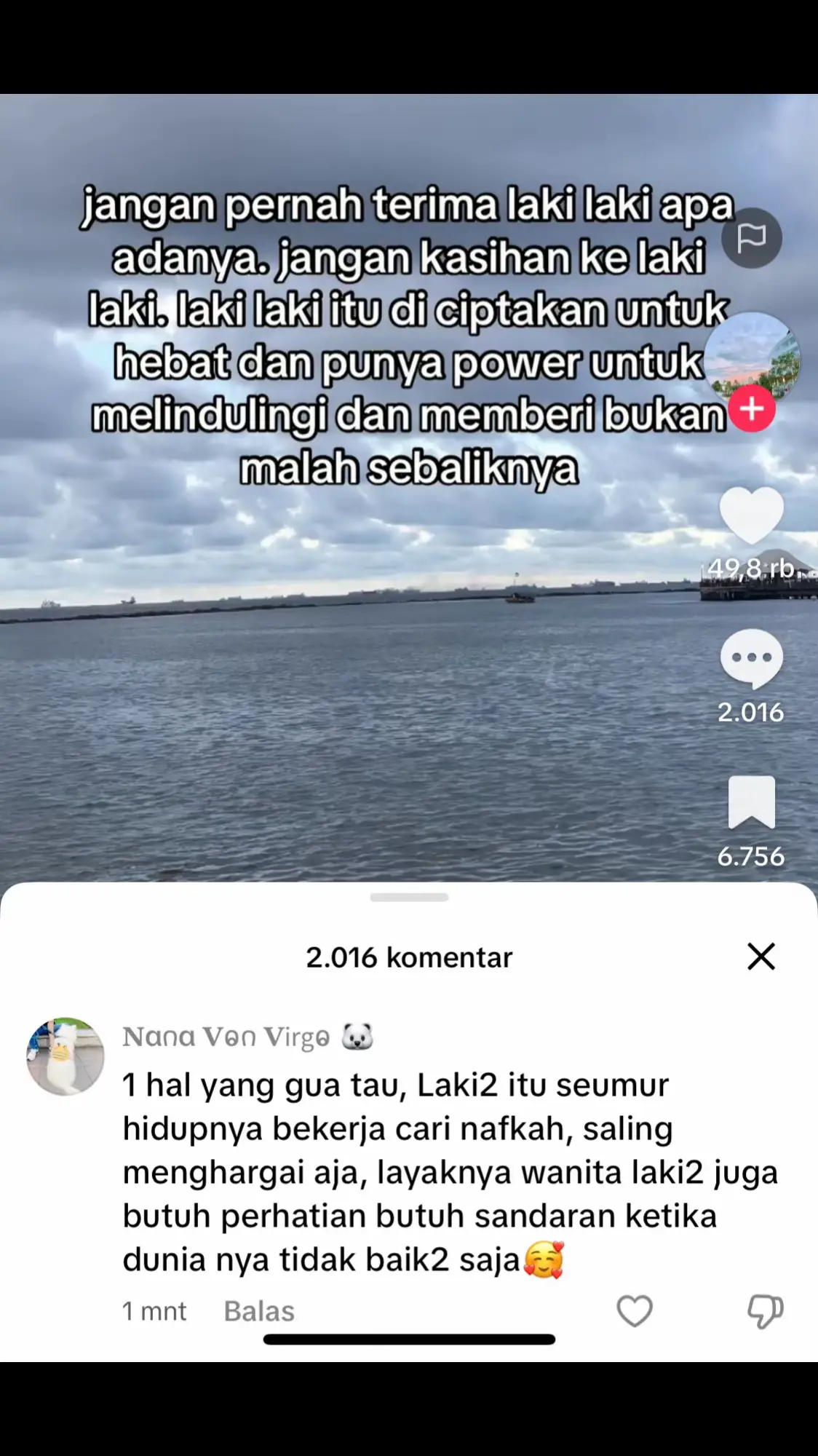Reply to Nana Von Virgo's comment
Viewport: 818px width, 1456px height.
click(x=258, y=1311)
